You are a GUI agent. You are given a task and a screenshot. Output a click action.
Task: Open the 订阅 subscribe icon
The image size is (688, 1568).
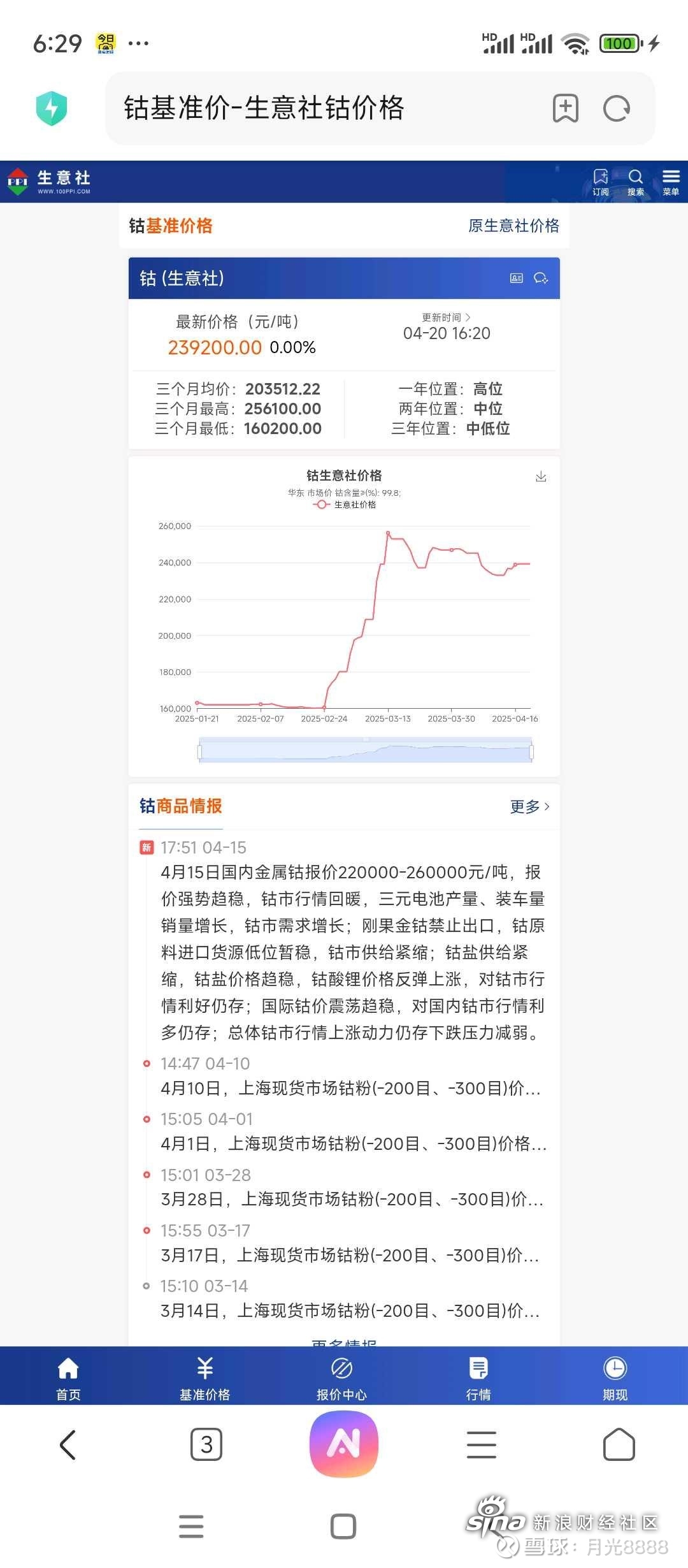pyautogui.click(x=601, y=182)
